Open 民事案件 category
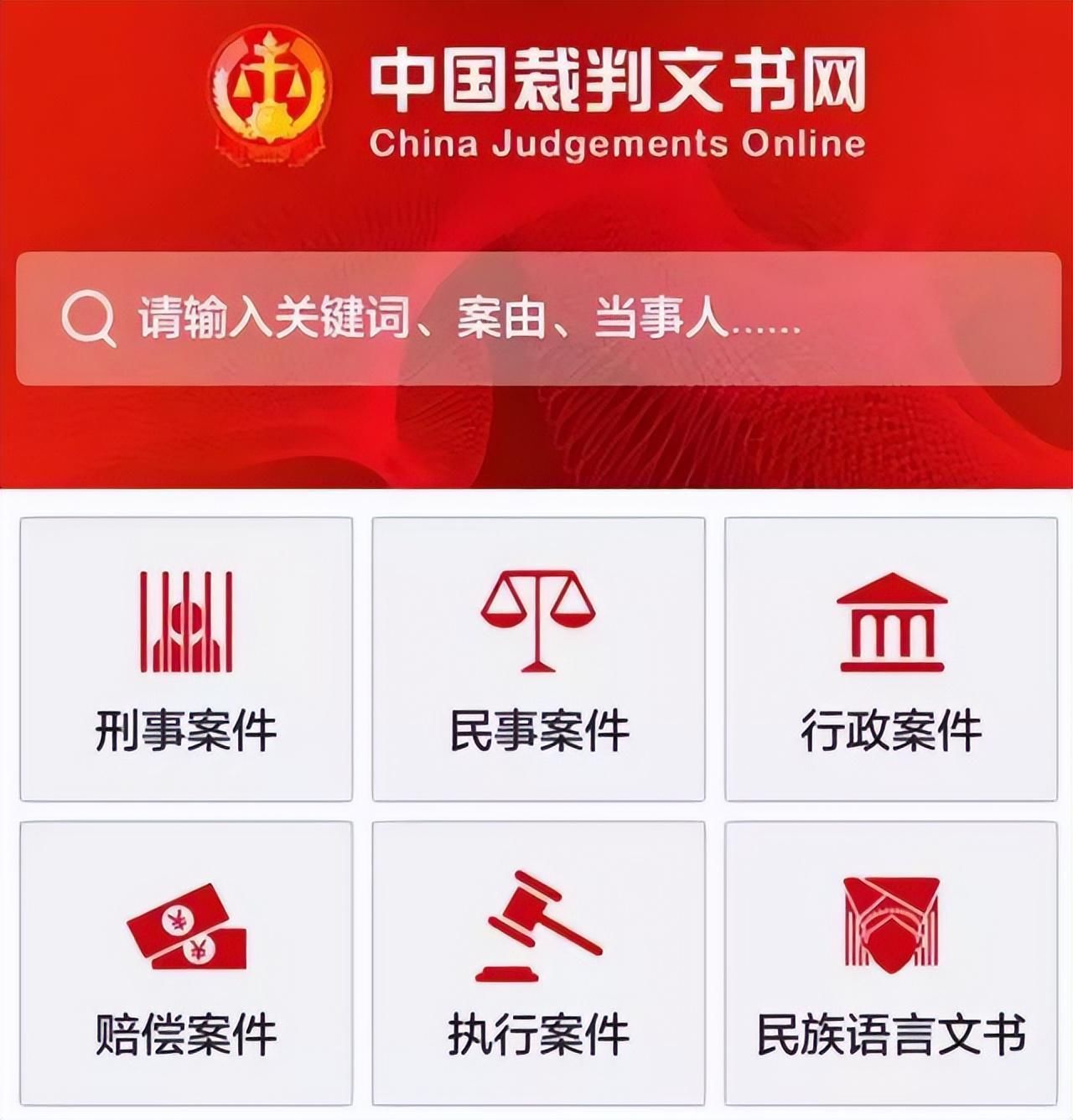Image resolution: width=1073 pixels, height=1120 pixels. [x=538, y=659]
